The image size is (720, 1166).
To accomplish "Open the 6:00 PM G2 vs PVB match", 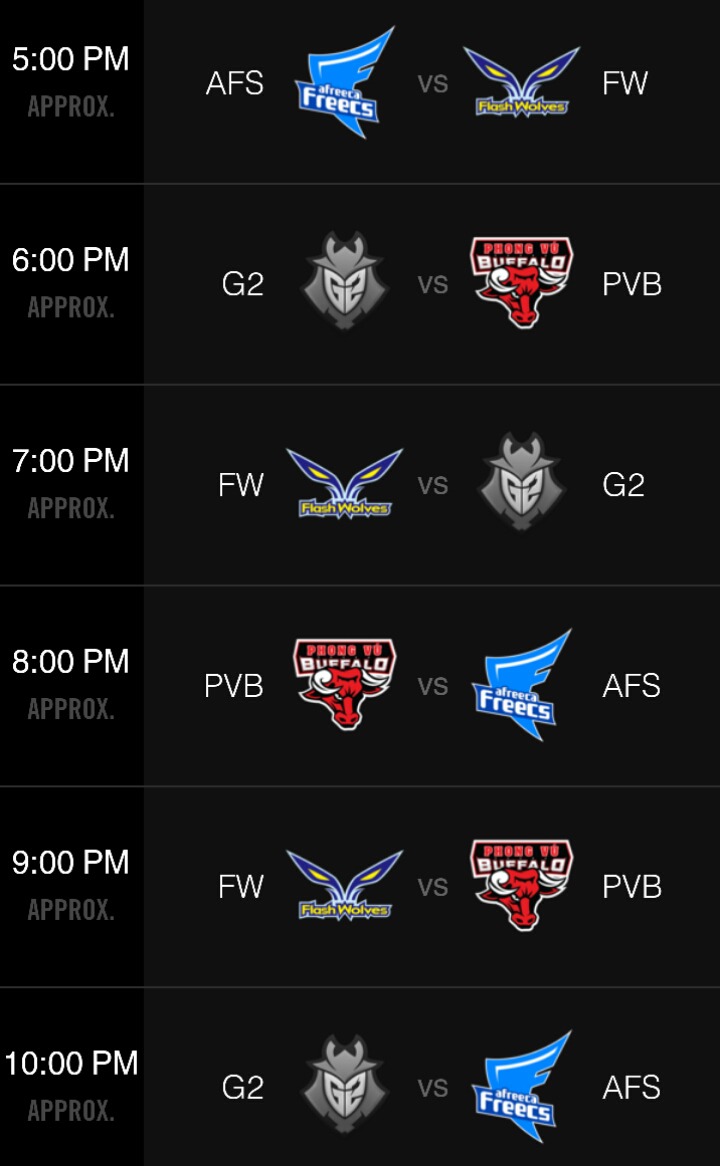I will pos(360,284).
